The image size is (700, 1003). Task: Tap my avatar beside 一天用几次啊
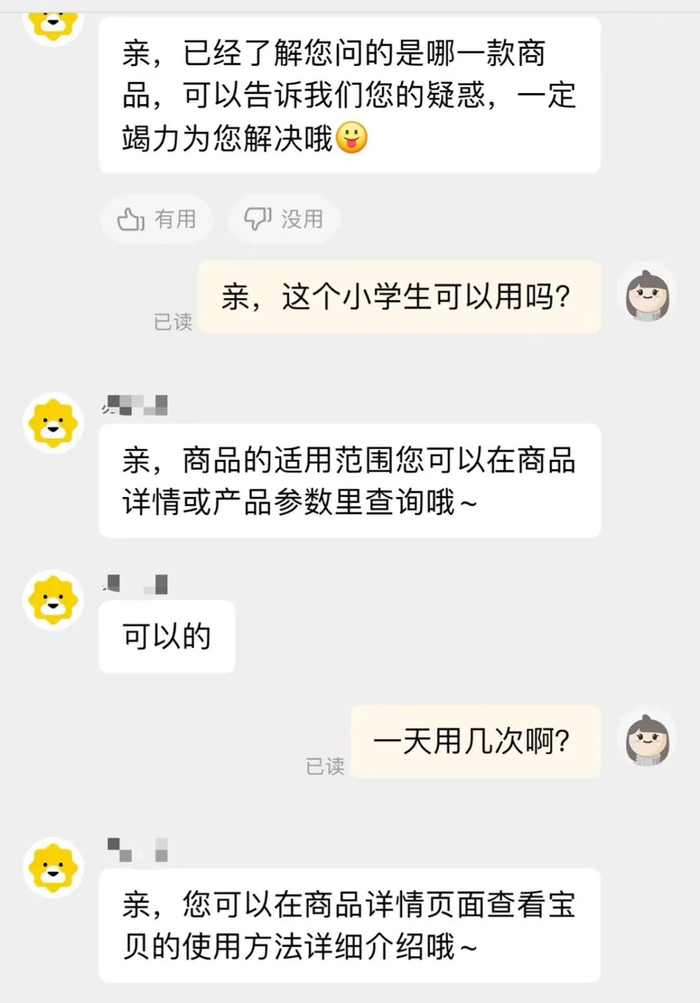647,741
